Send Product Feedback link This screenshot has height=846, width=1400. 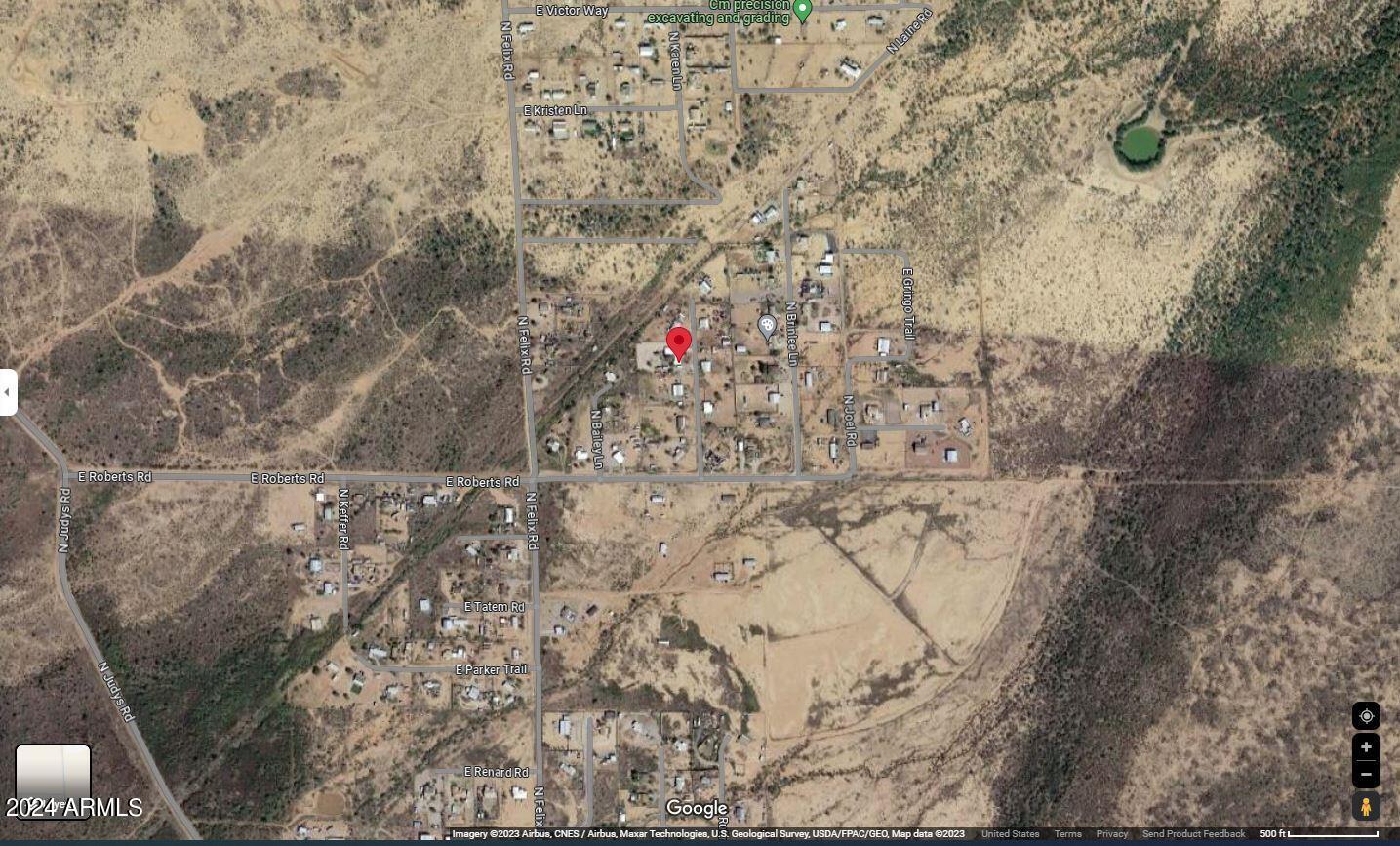pos(1193,834)
